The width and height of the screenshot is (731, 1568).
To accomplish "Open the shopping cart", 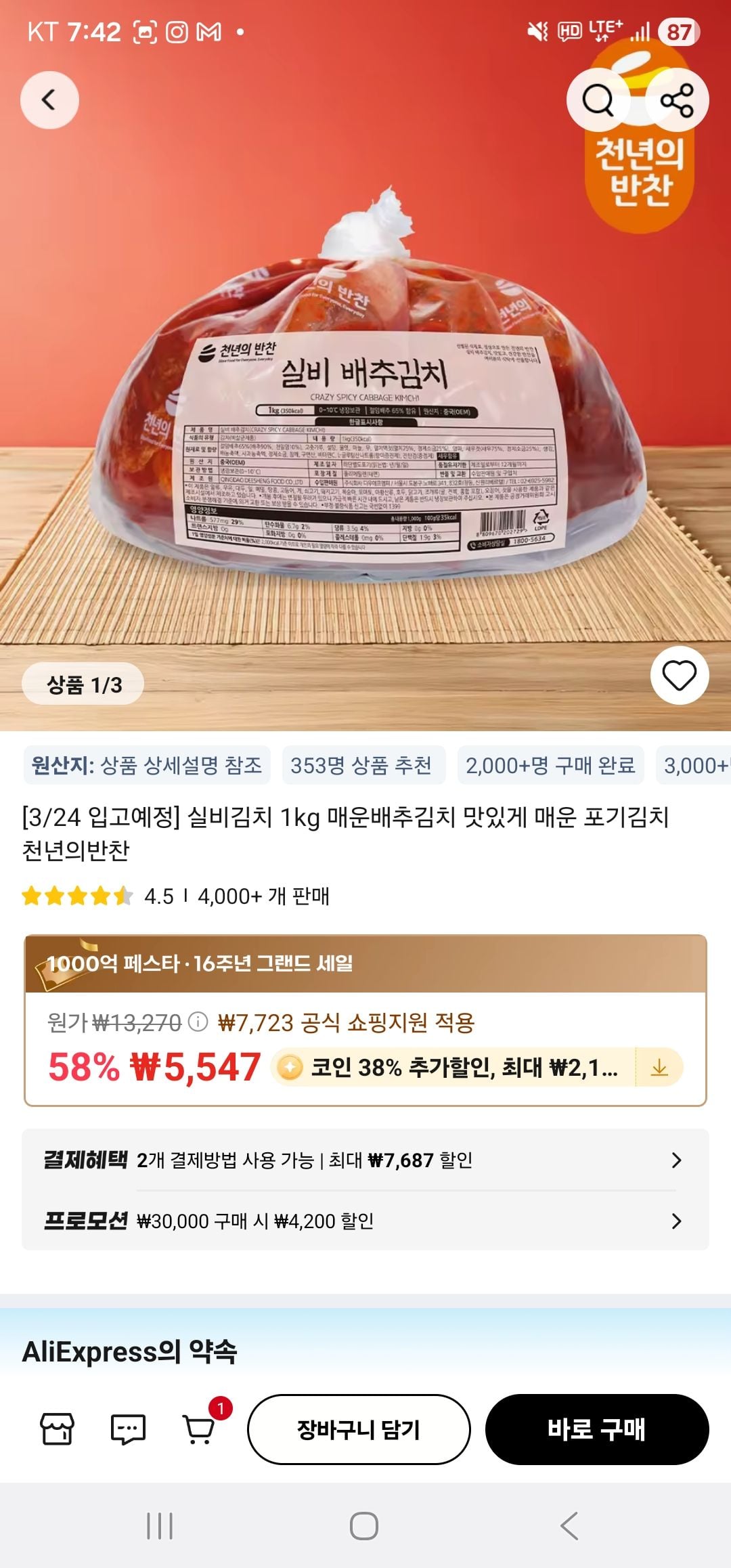I will 200,1429.
